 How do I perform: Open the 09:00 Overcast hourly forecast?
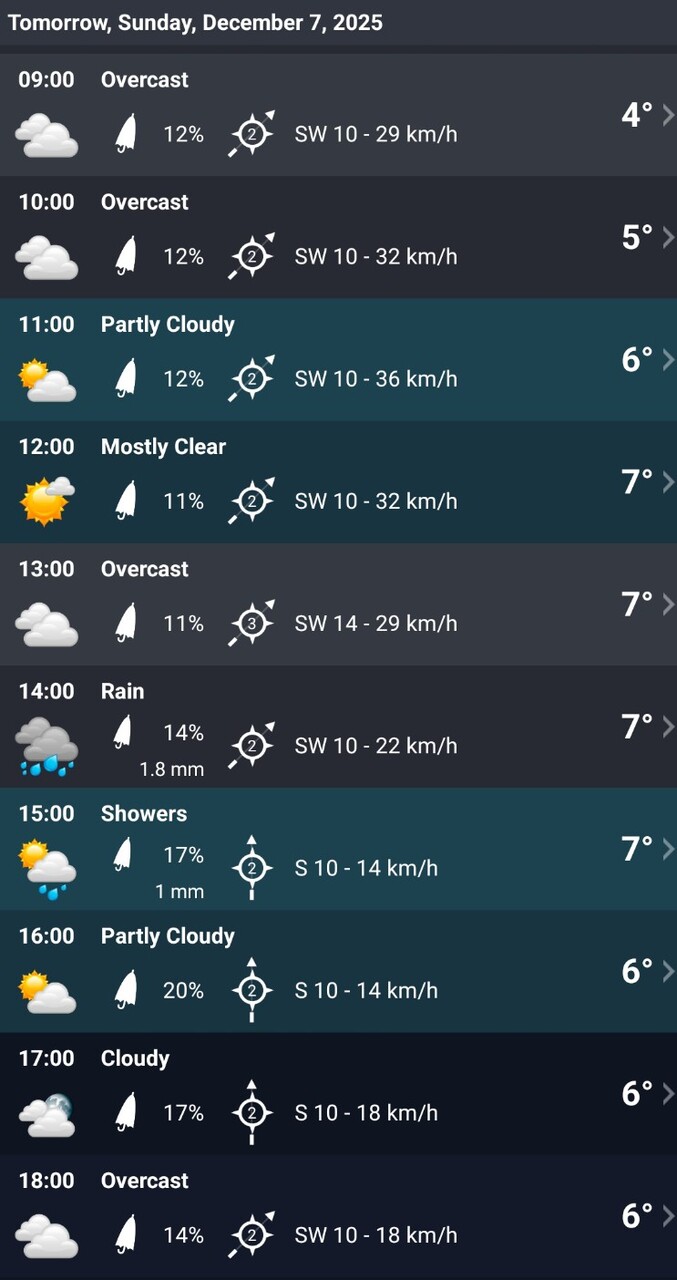338,114
